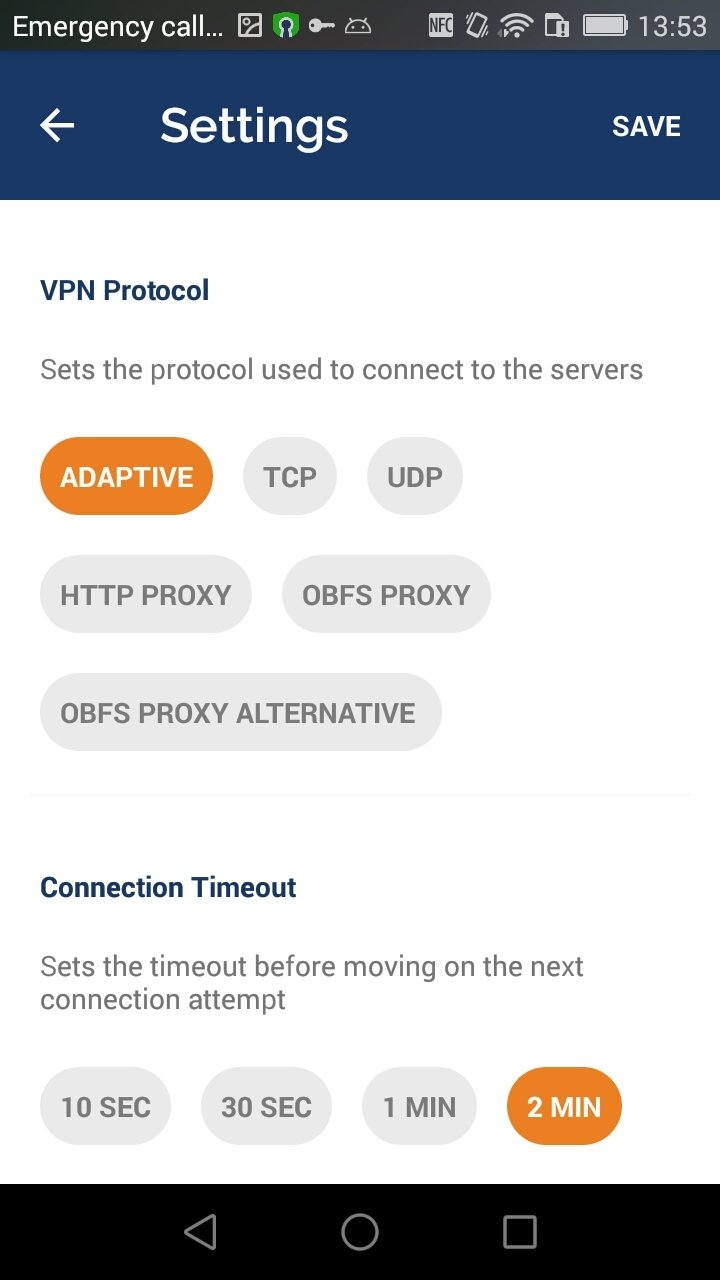This screenshot has height=1280, width=720.
Task: Choose the 30 sec timeout
Action: 266,1106
